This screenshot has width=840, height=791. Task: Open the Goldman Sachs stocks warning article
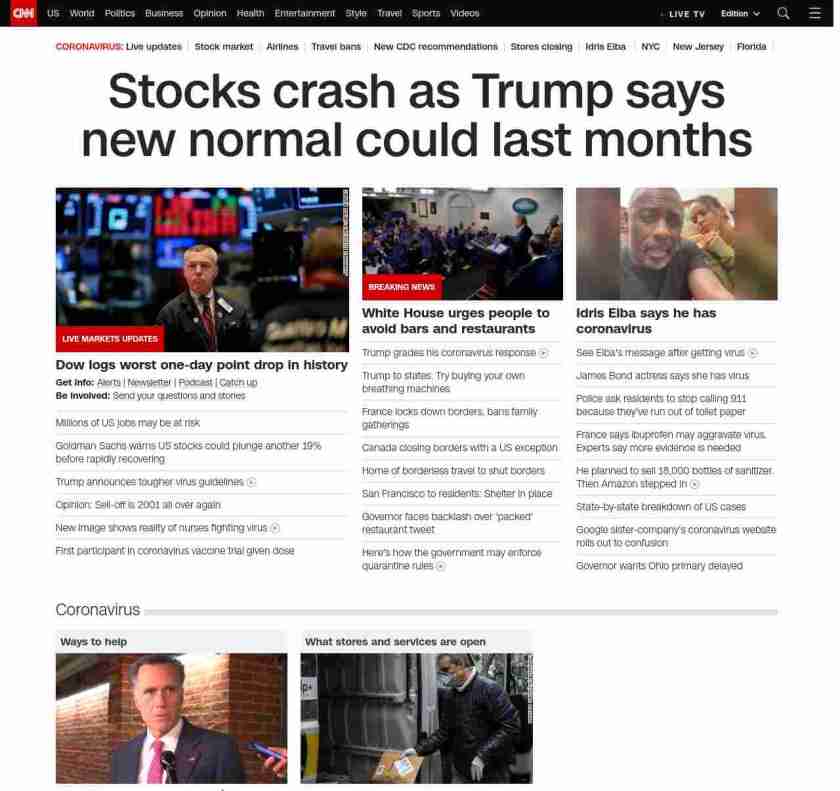pos(188,452)
